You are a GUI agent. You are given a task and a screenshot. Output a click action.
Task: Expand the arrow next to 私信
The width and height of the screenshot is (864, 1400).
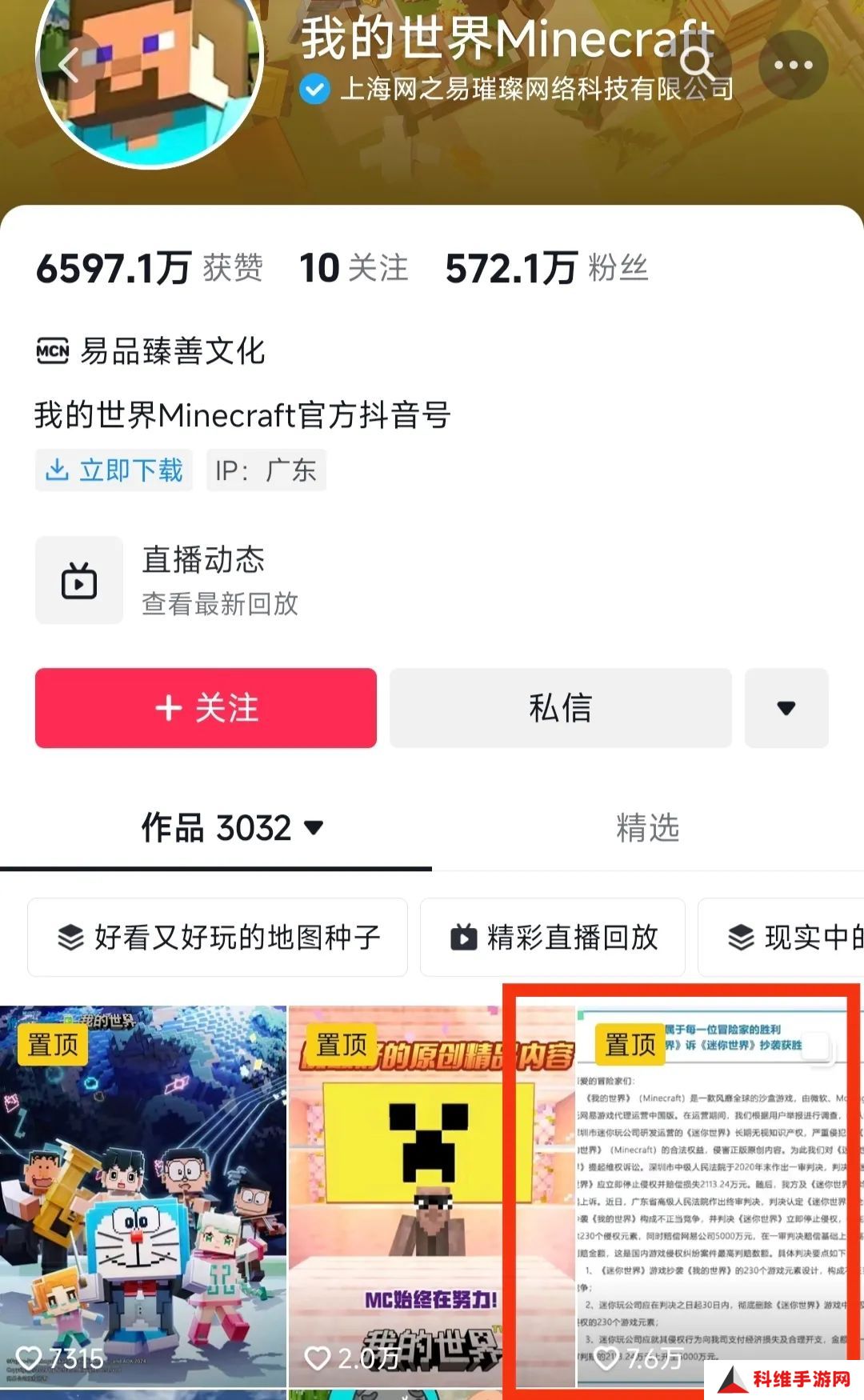click(786, 708)
